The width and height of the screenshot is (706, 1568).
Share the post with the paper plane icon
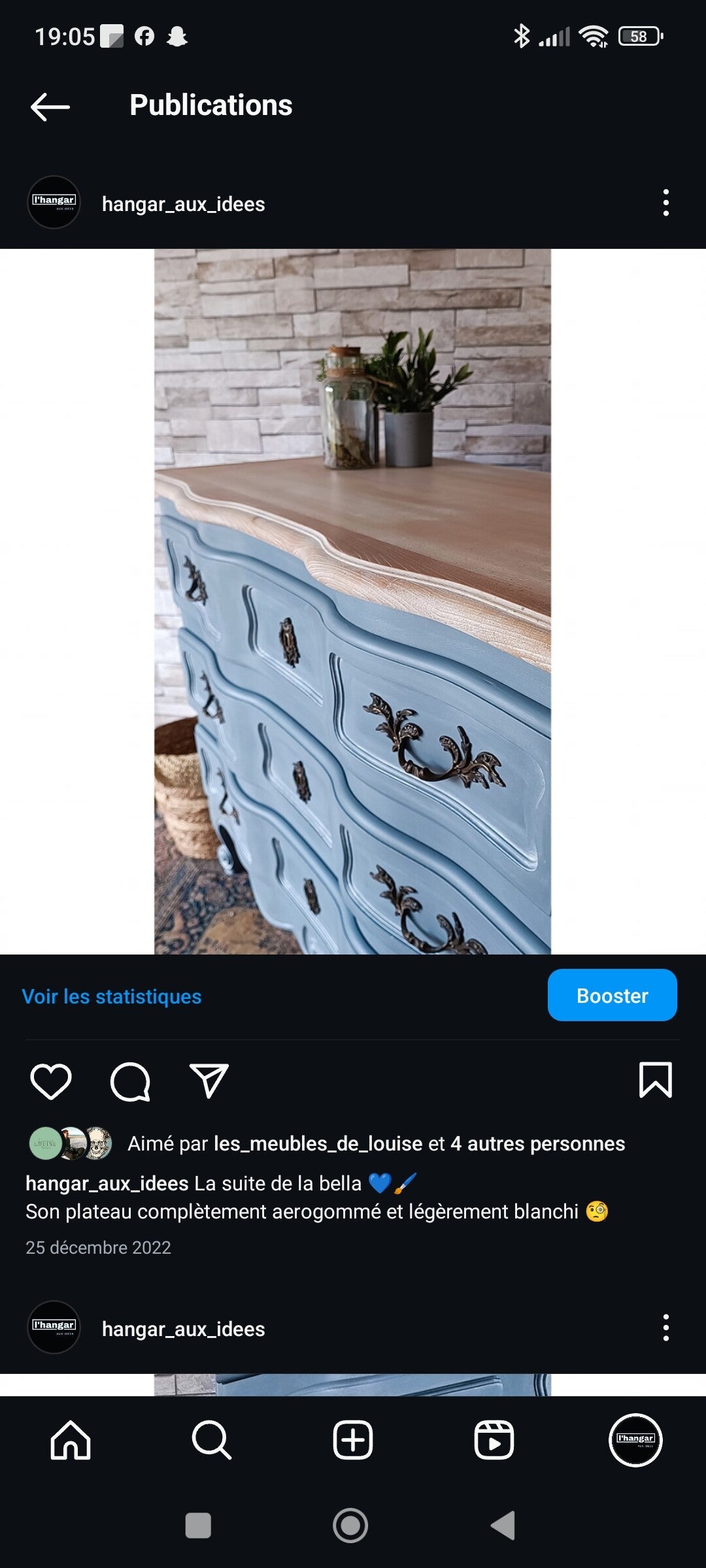209,1081
